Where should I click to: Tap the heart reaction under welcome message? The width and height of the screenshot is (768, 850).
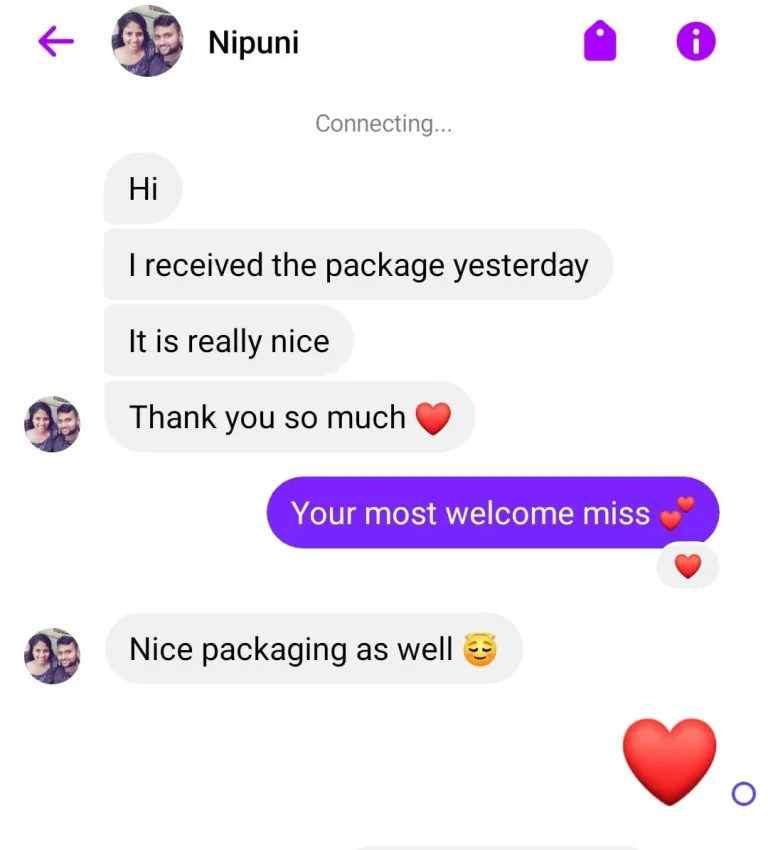click(x=687, y=567)
